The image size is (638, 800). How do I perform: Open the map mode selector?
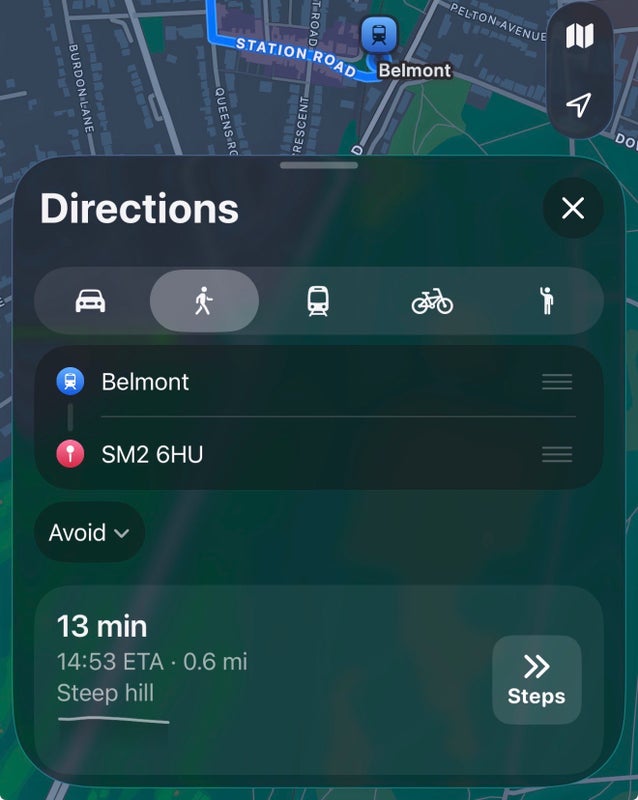[579, 37]
